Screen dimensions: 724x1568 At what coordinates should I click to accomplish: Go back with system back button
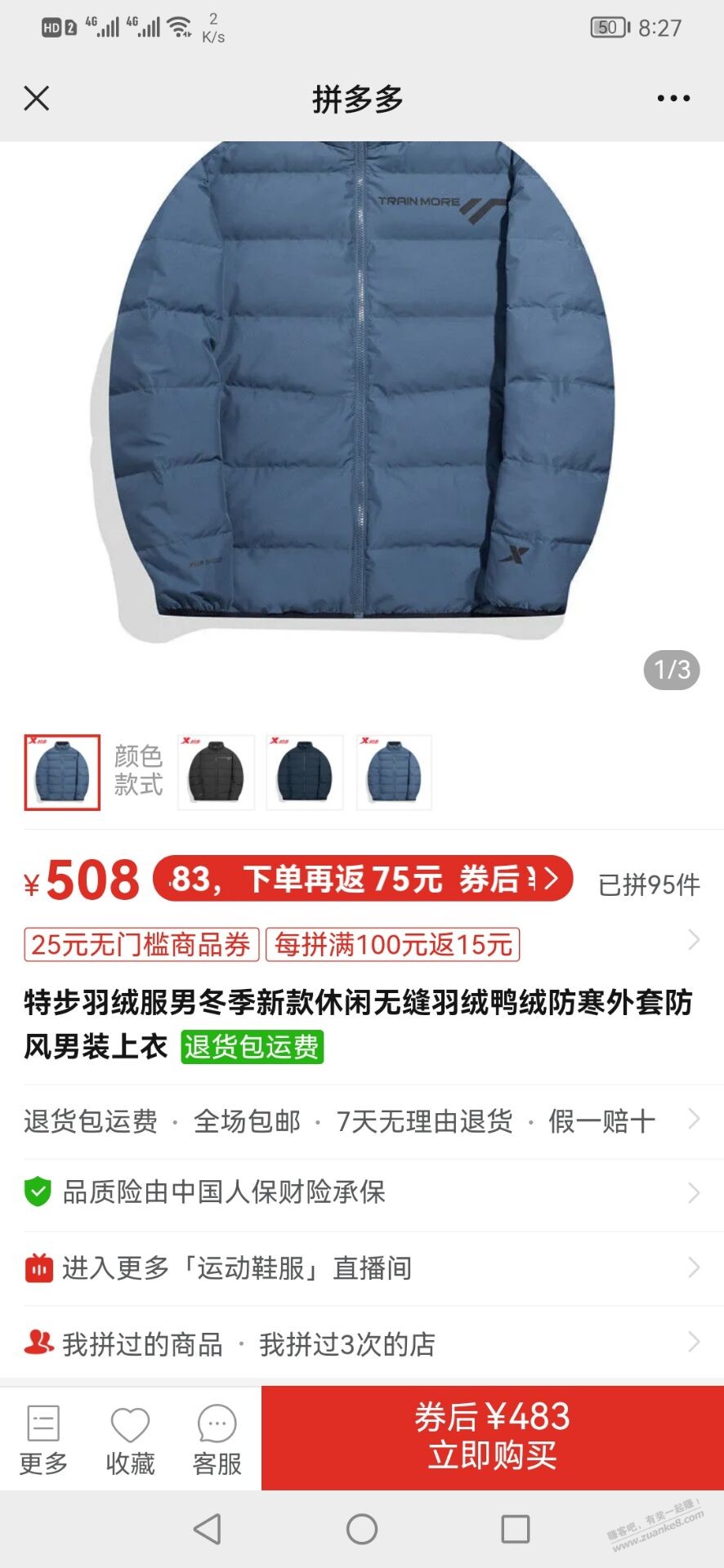click(208, 1529)
